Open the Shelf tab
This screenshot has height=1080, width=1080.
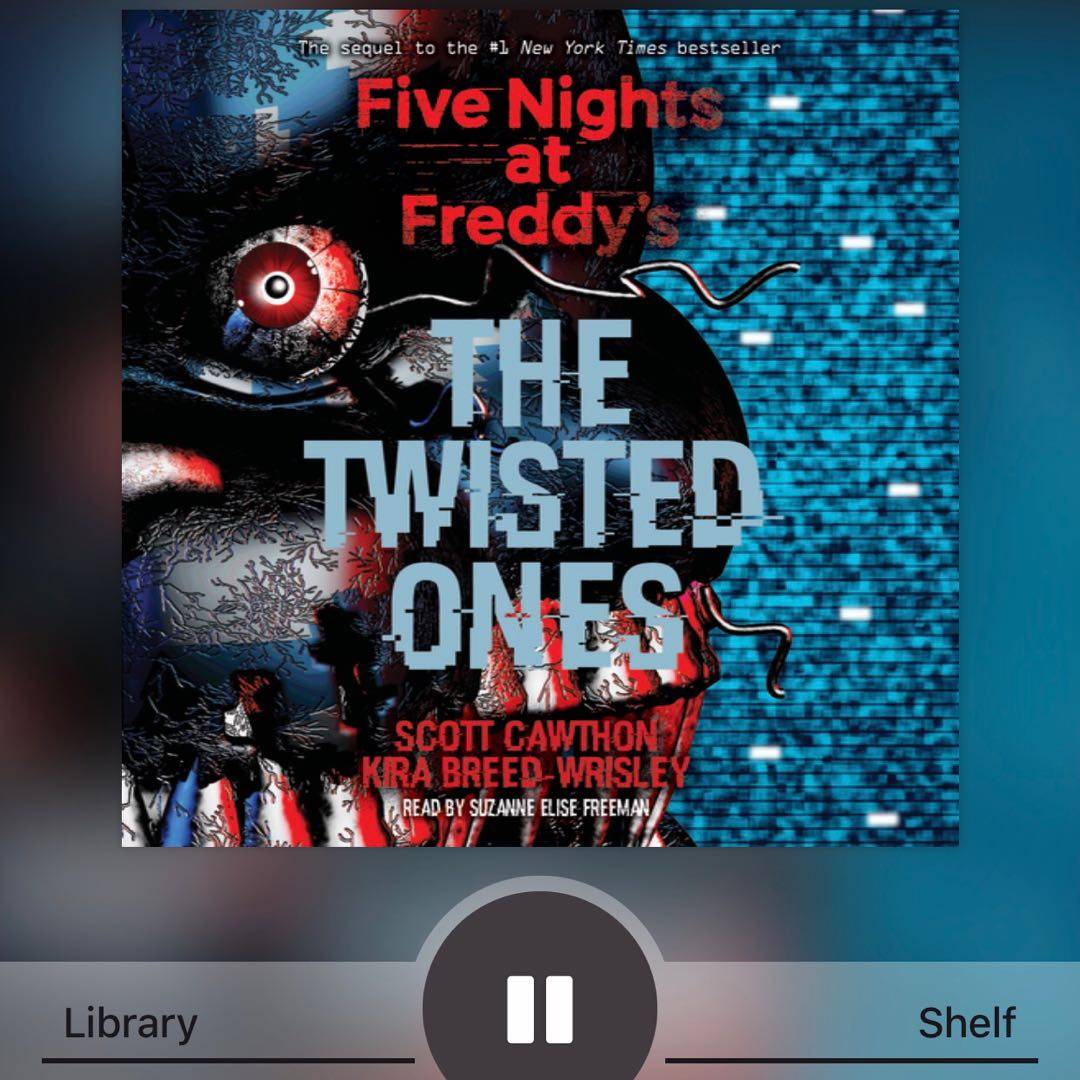[x=966, y=1024]
